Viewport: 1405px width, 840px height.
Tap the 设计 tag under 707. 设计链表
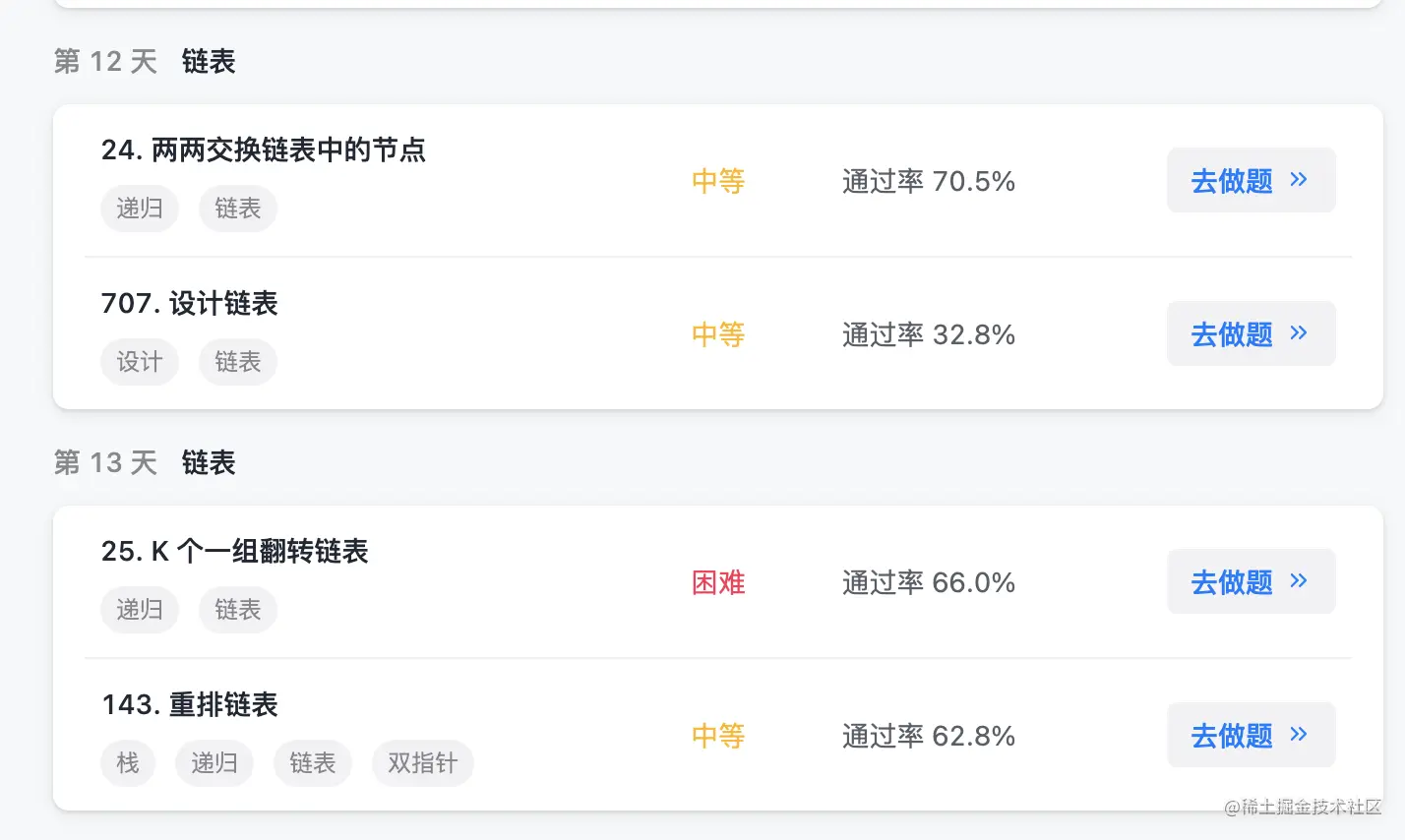coord(139,362)
